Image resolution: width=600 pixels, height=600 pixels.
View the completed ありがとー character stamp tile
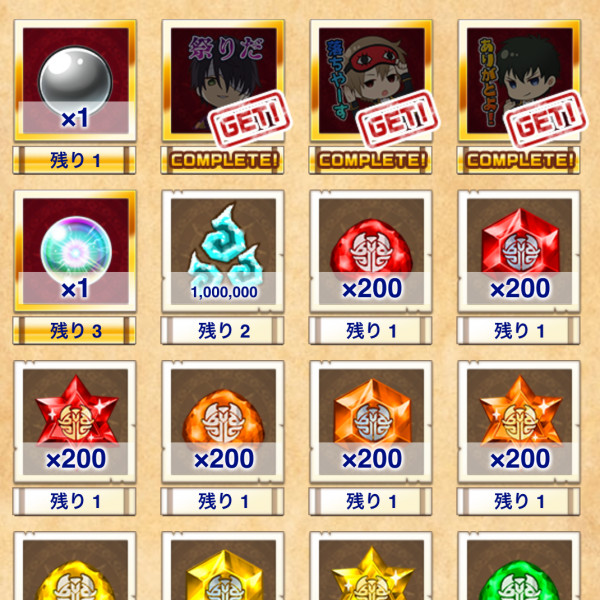(x=519, y=82)
